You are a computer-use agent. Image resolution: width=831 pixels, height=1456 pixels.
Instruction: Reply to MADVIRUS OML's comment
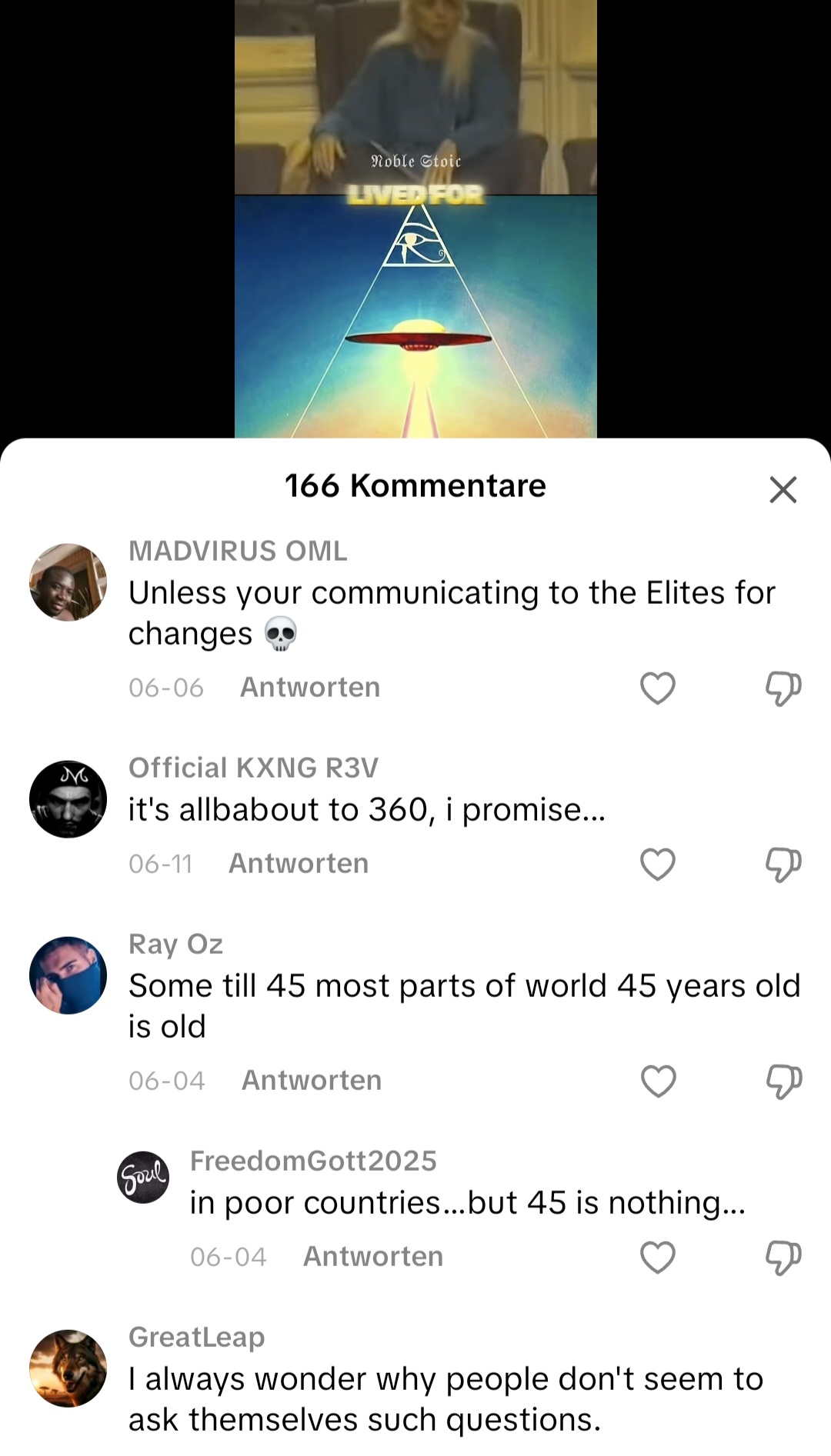(310, 687)
